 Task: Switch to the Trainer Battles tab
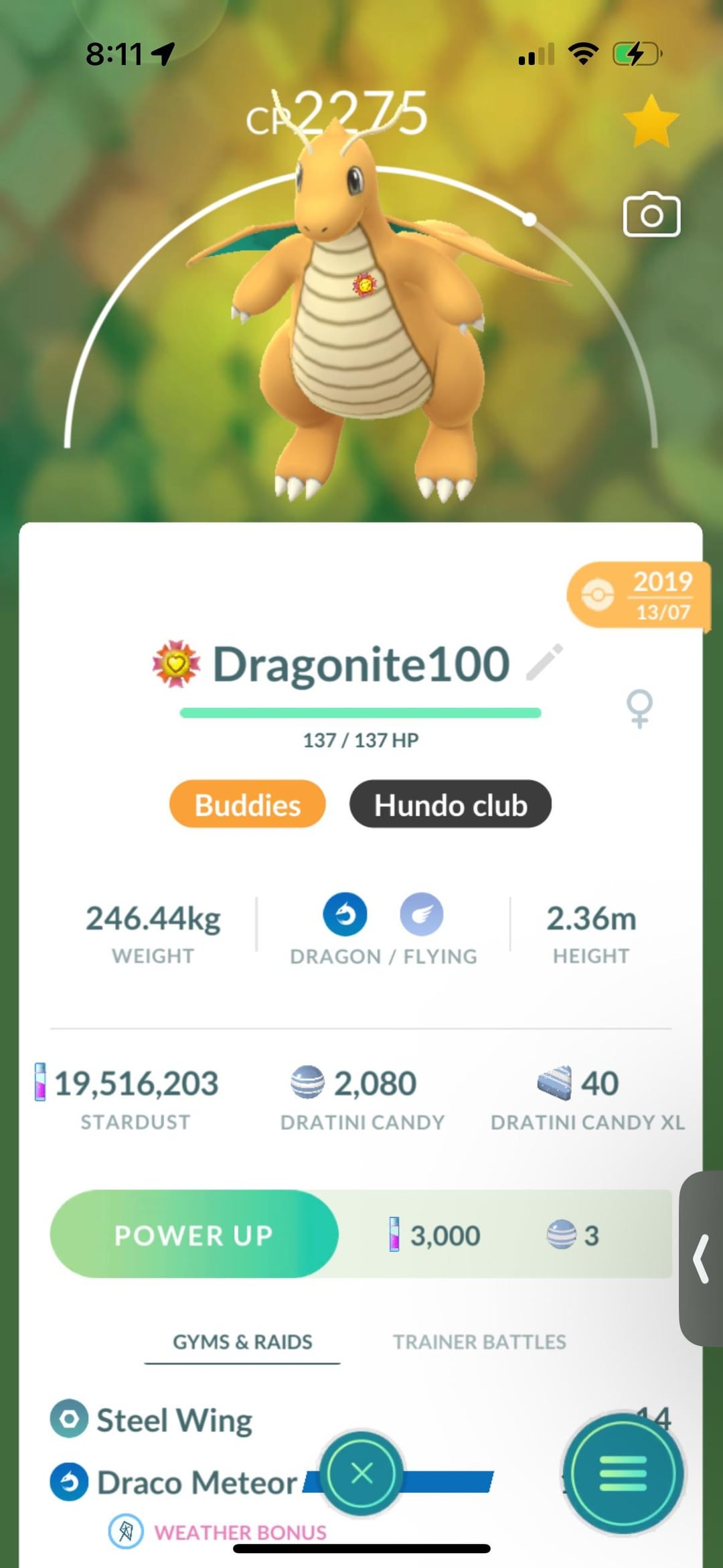tap(479, 1342)
